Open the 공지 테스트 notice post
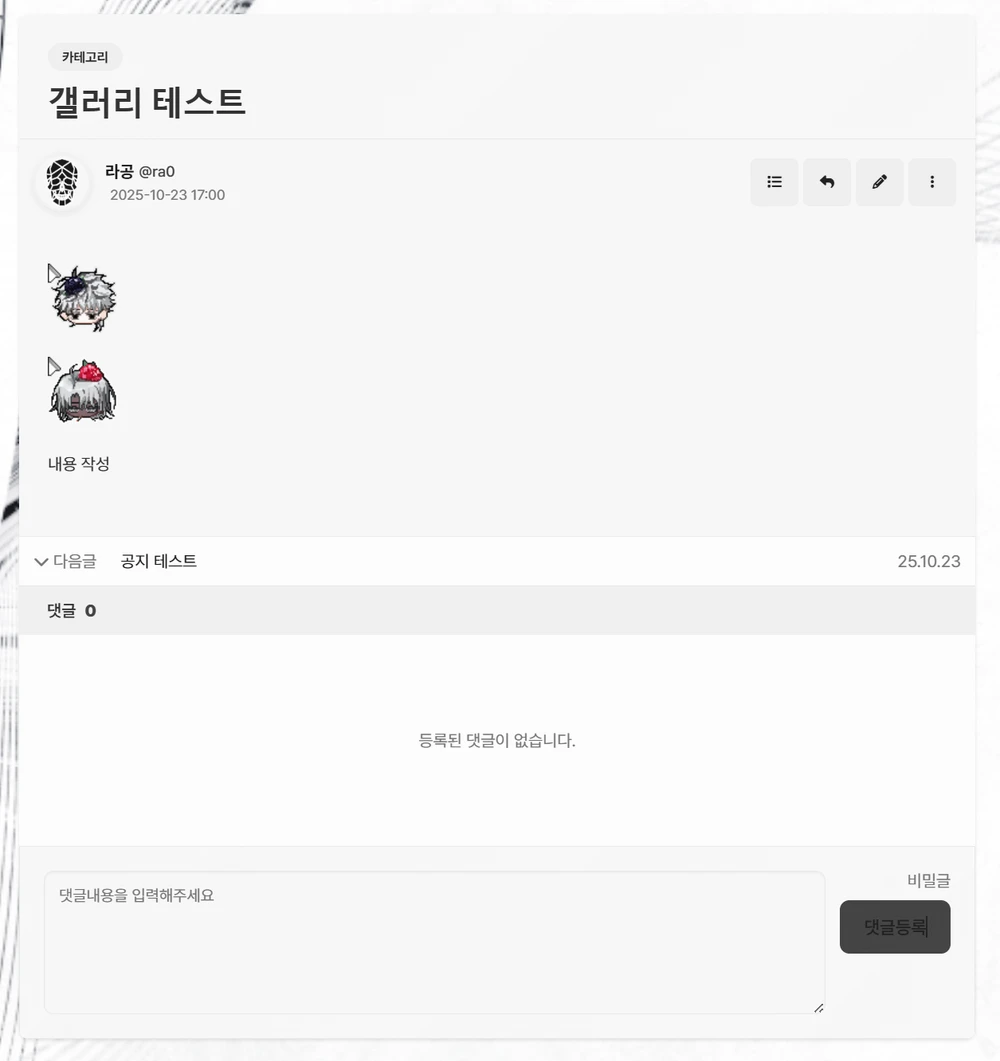The height and width of the screenshot is (1061, 1000). click(x=156, y=561)
